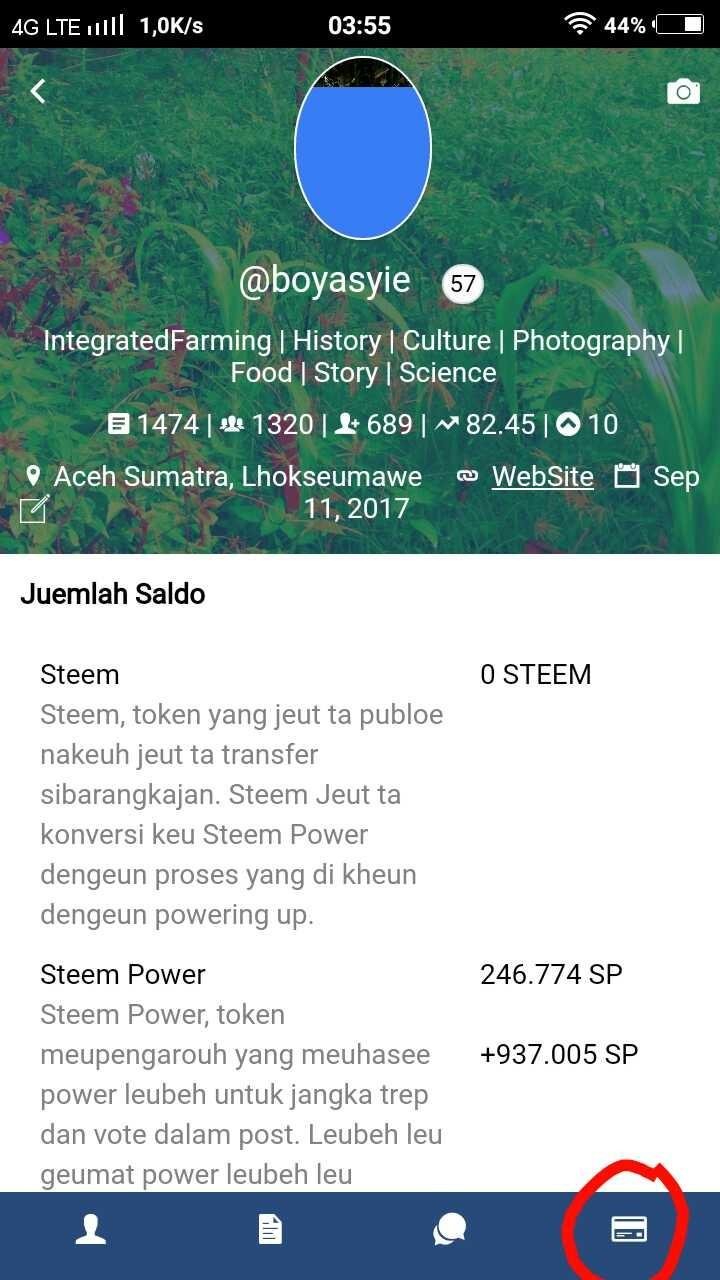This screenshot has width=720, height=1280.
Task: Open the wallet card tab
Action: [630, 1229]
